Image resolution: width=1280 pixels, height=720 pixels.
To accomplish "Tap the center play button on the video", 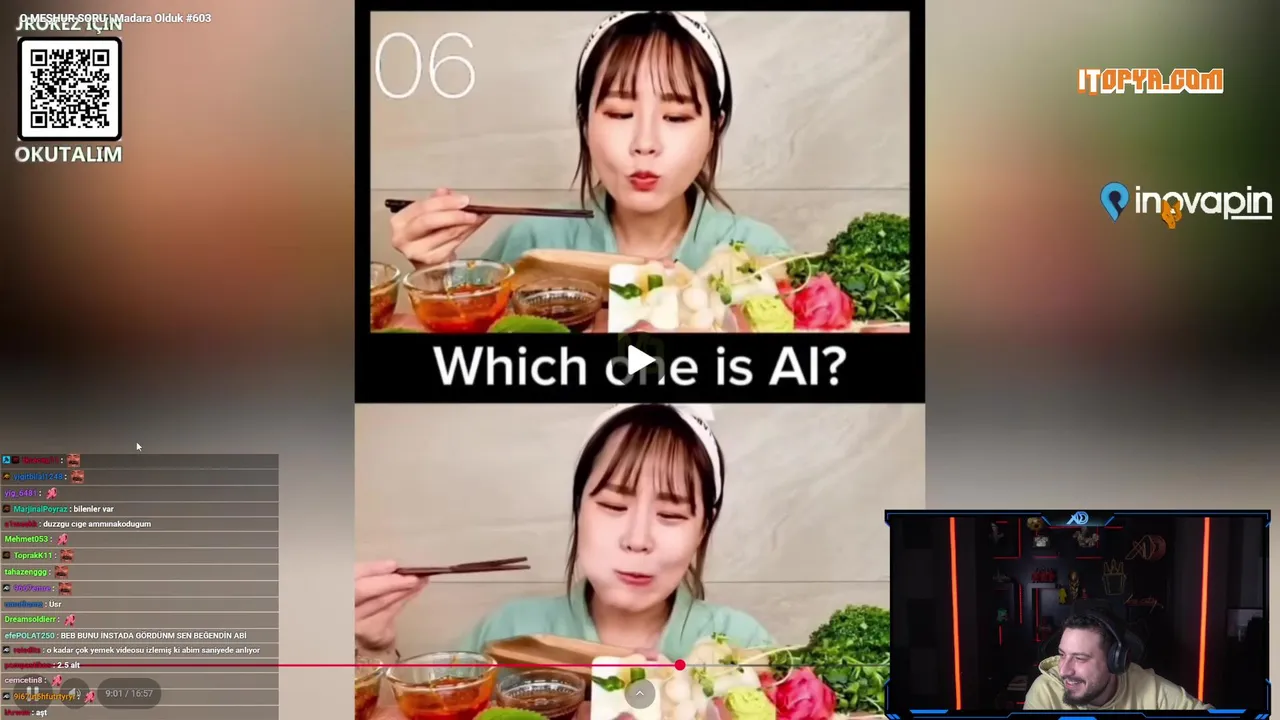I will point(640,360).
